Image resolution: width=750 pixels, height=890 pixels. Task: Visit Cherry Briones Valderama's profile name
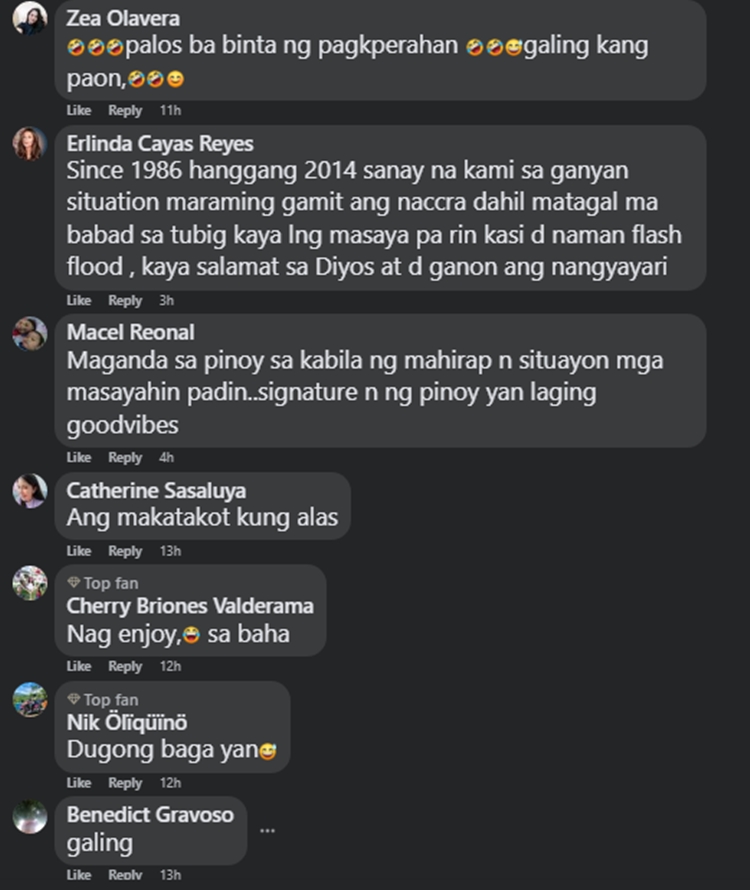click(x=190, y=606)
